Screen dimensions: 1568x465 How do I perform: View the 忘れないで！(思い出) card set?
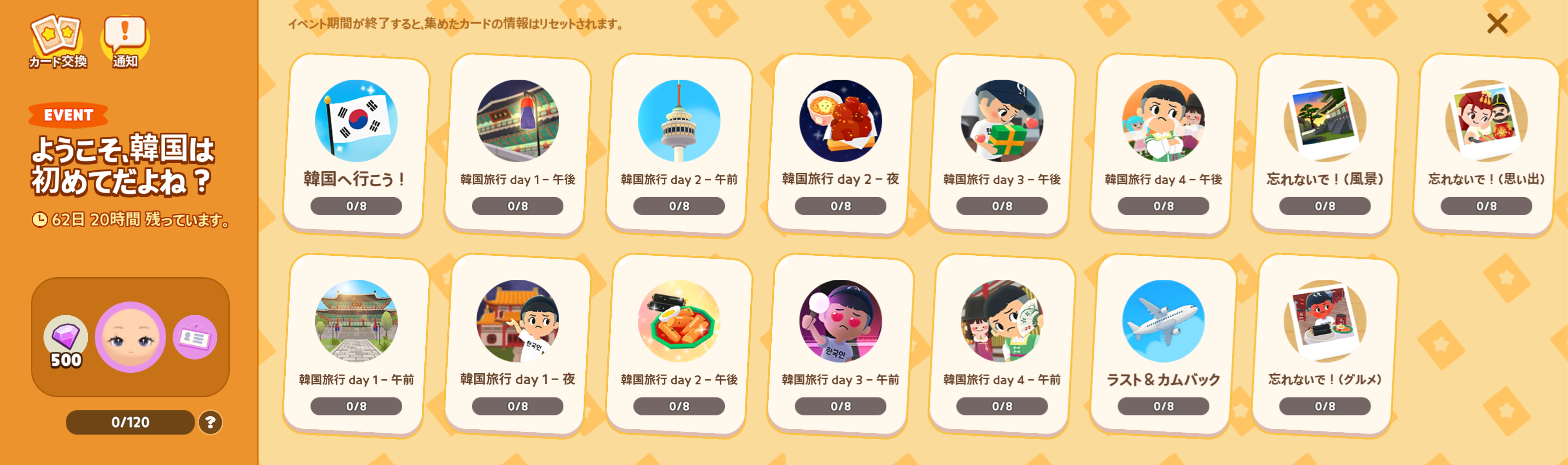tap(1486, 145)
